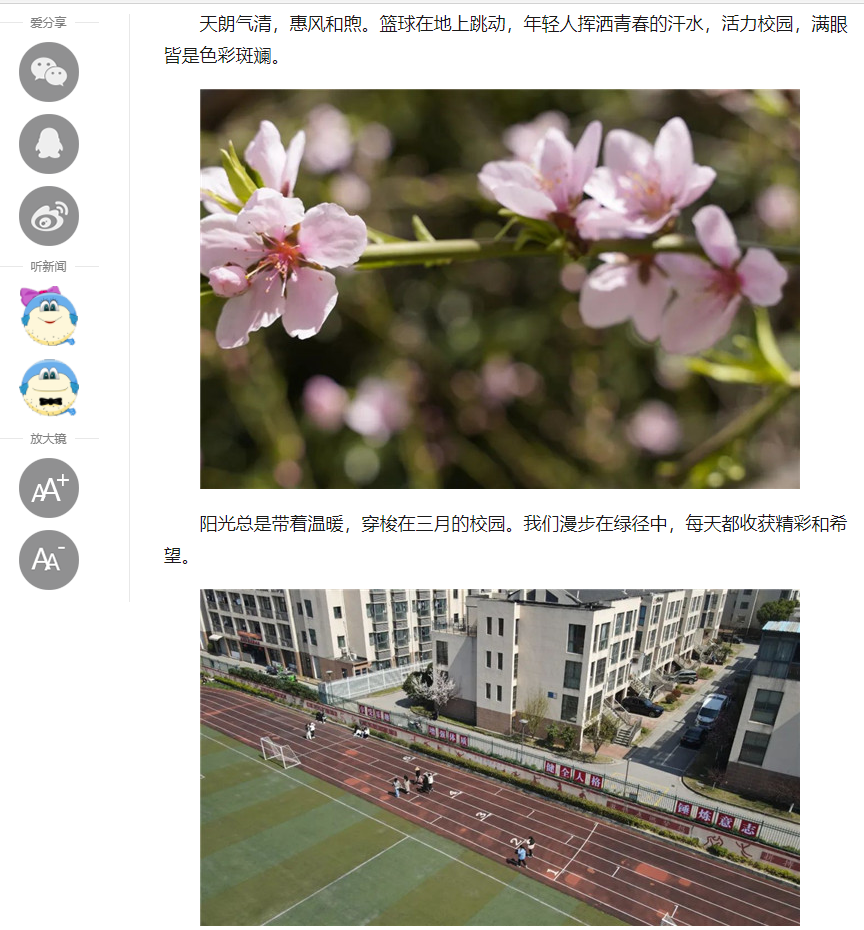This screenshot has width=864, height=930.
Task: Share this article to QQ
Action: (49, 144)
